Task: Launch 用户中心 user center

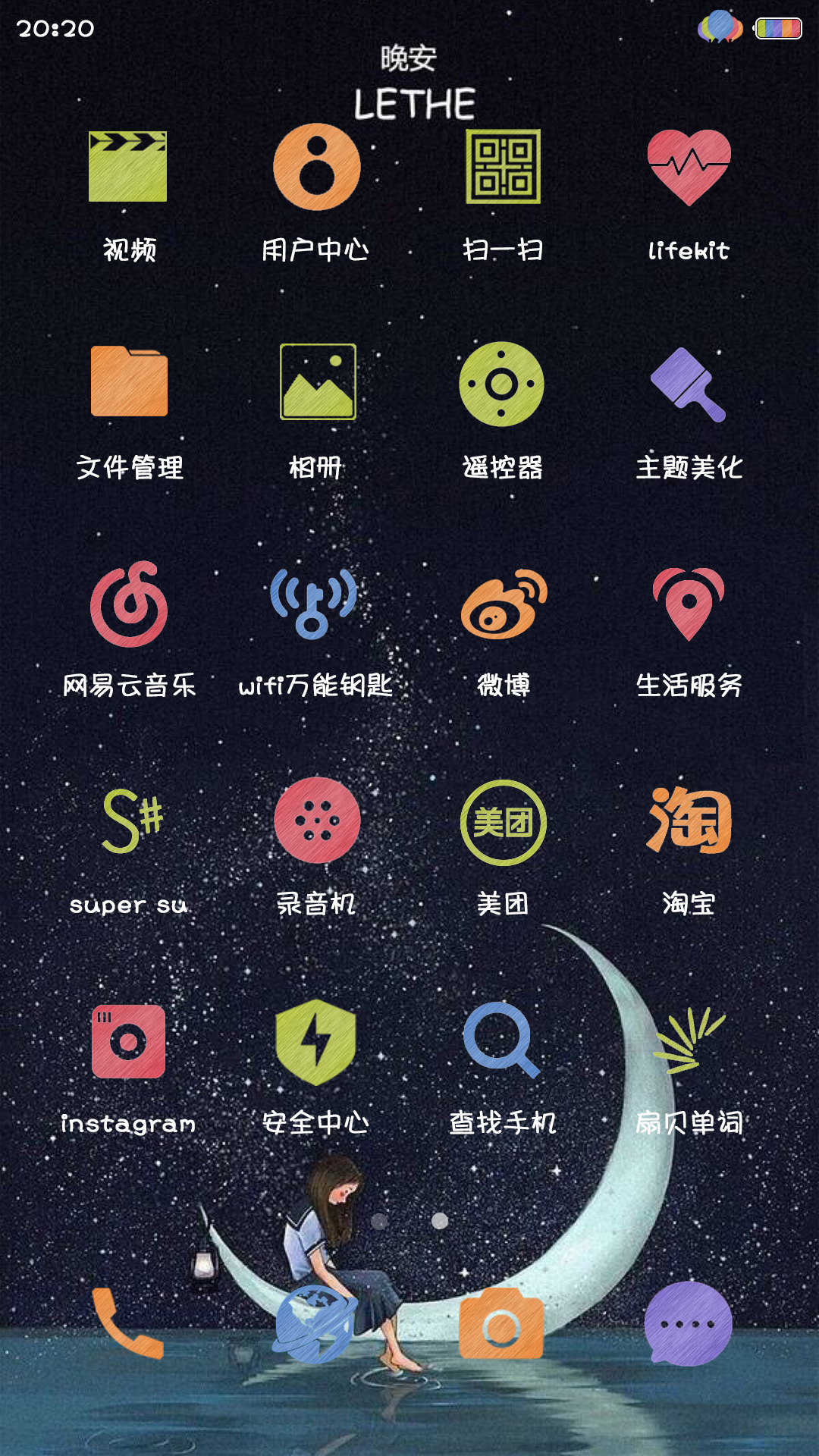Action: pos(316,167)
